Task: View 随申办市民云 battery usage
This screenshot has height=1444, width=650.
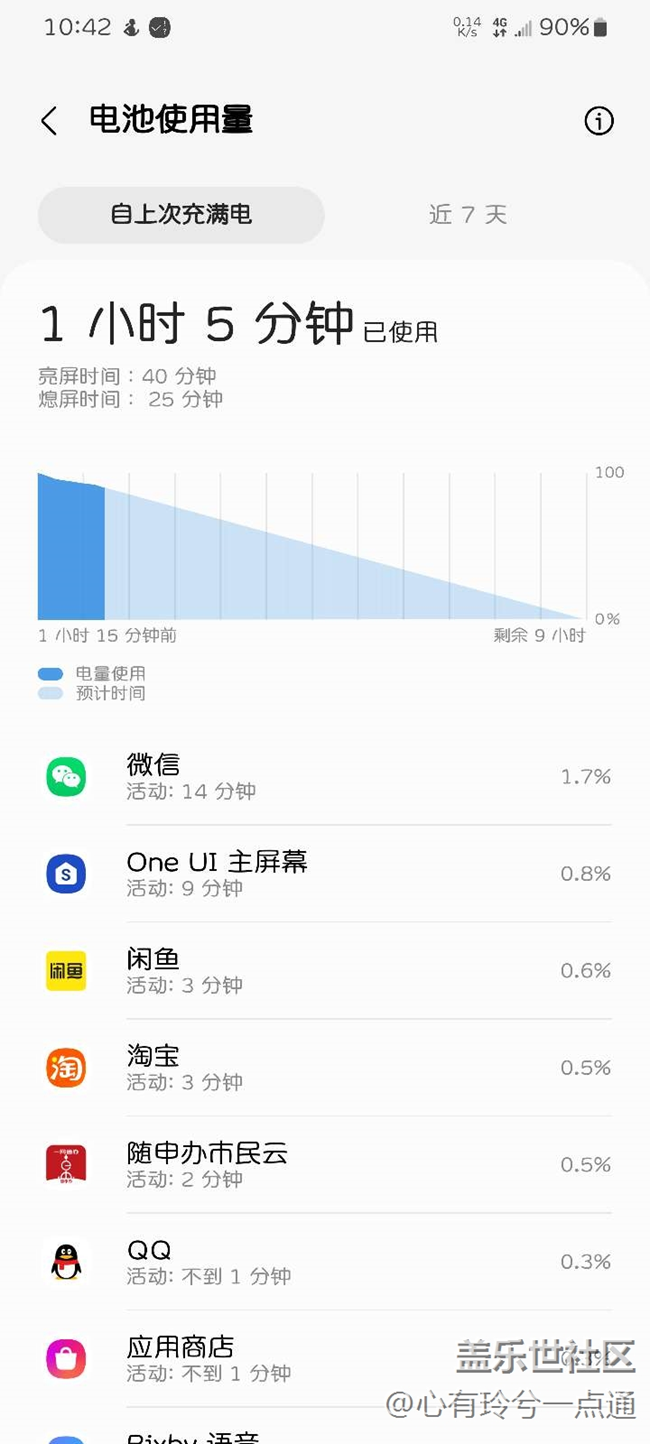Action: [325, 1165]
